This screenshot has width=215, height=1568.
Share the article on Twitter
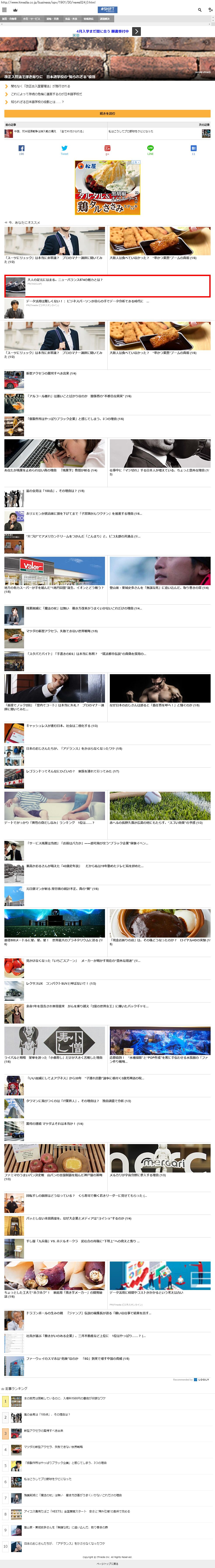(65, 149)
